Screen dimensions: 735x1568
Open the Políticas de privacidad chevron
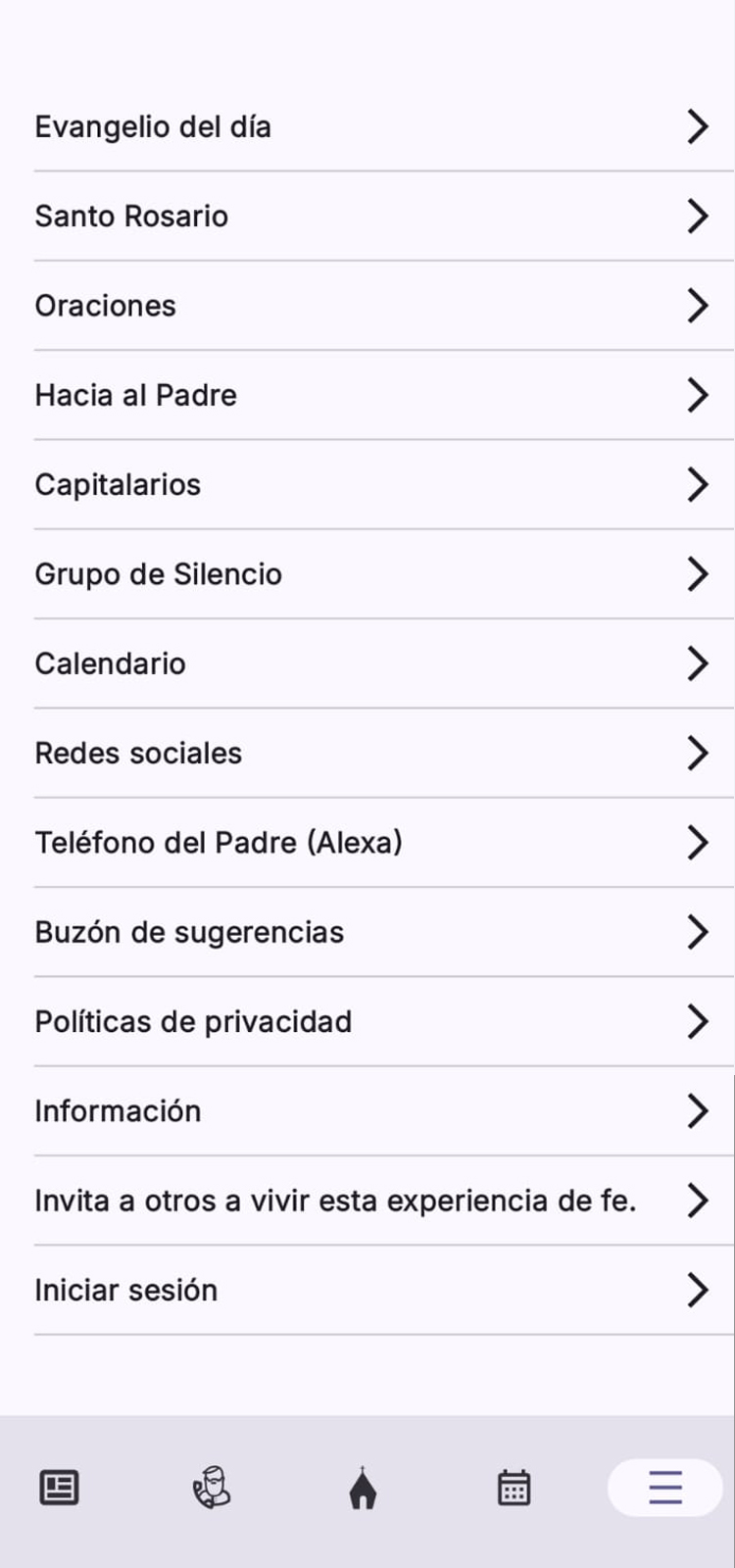(698, 1021)
